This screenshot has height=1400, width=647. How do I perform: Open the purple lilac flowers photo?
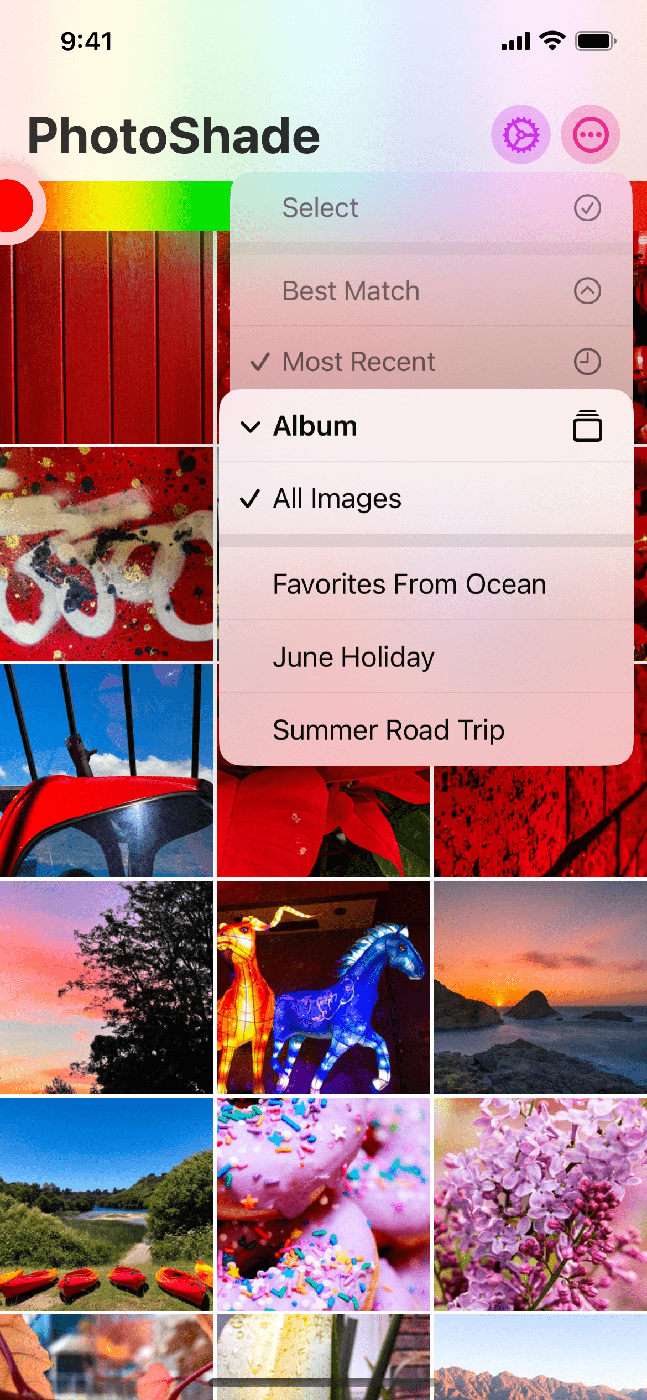pyautogui.click(x=540, y=1204)
